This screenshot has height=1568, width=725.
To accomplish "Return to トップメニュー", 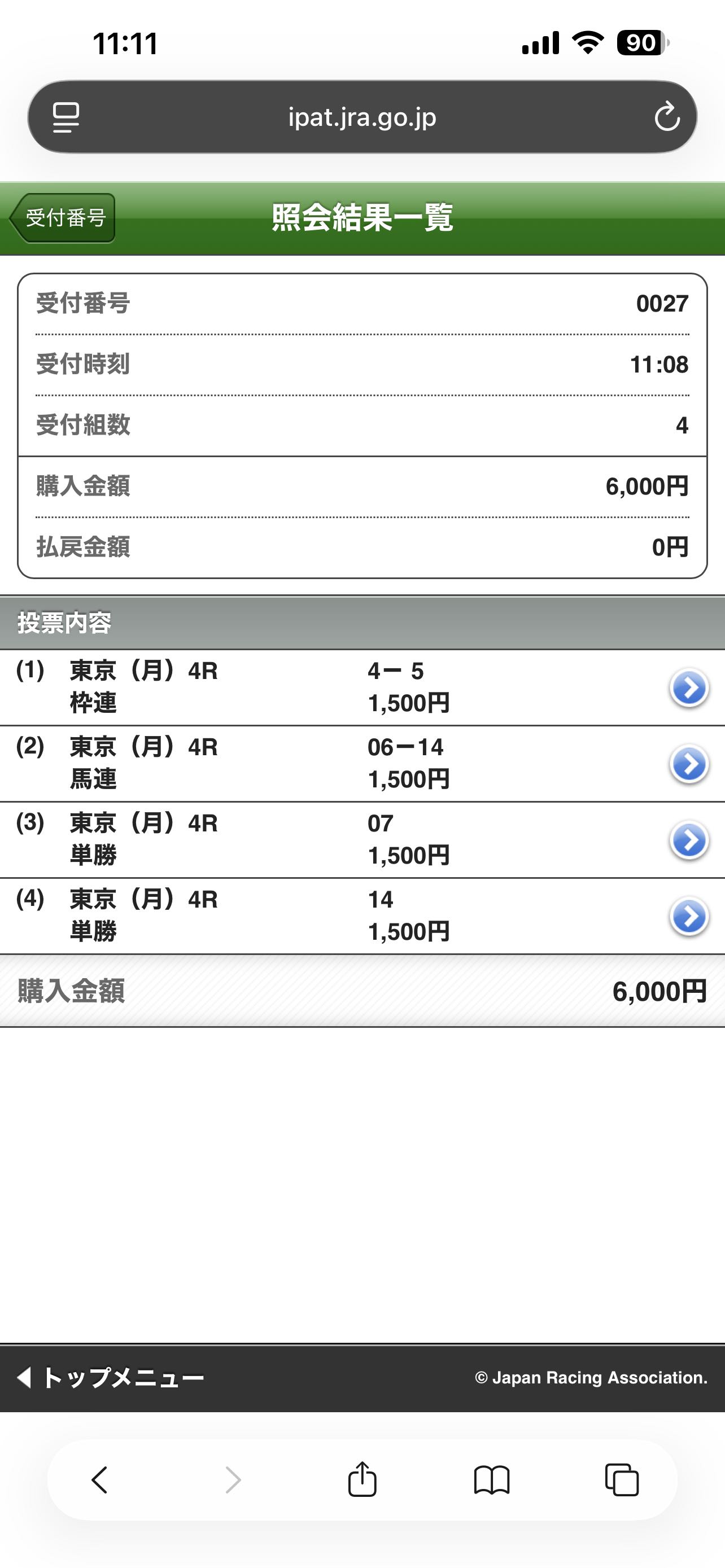I will (111, 1377).
